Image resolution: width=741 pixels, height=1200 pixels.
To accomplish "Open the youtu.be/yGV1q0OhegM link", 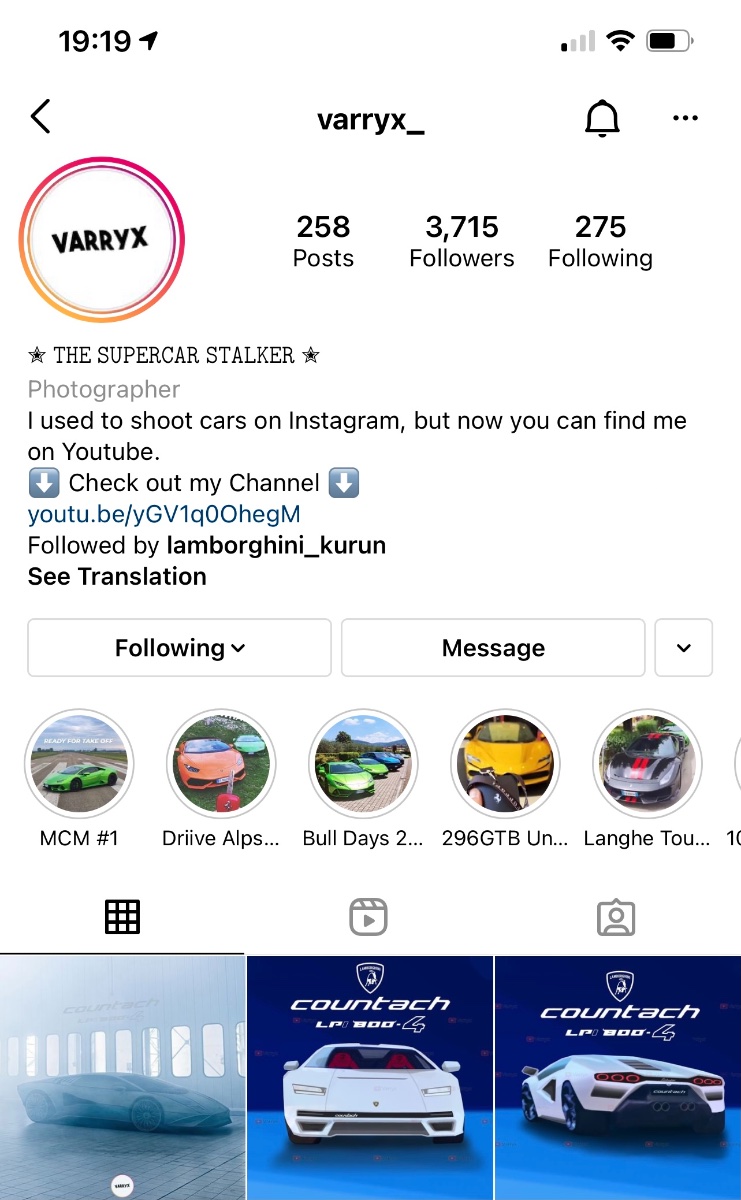I will [x=164, y=514].
